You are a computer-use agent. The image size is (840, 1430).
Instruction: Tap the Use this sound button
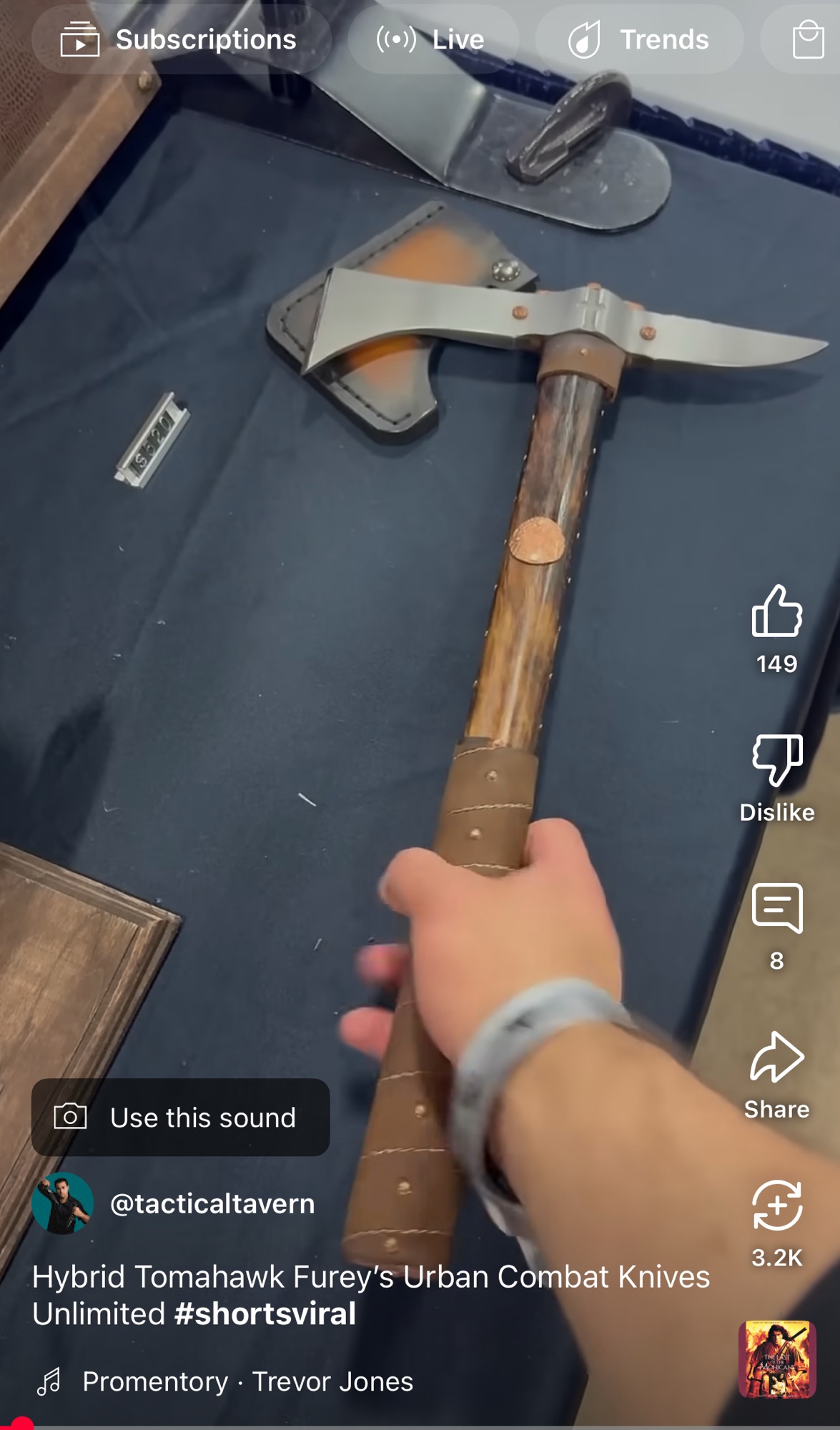click(181, 1117)
